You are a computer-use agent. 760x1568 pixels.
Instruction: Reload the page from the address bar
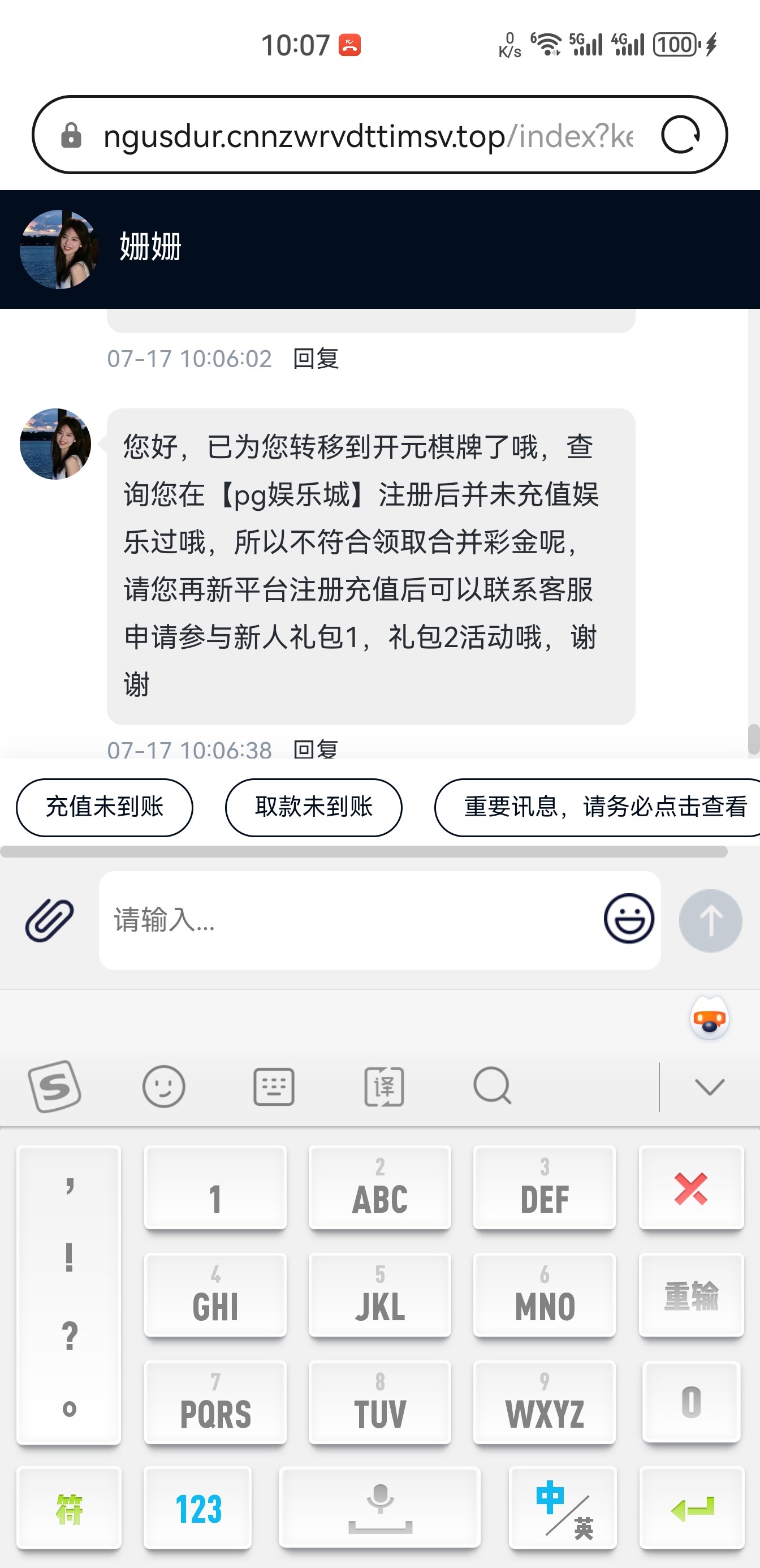click(680, 135)
